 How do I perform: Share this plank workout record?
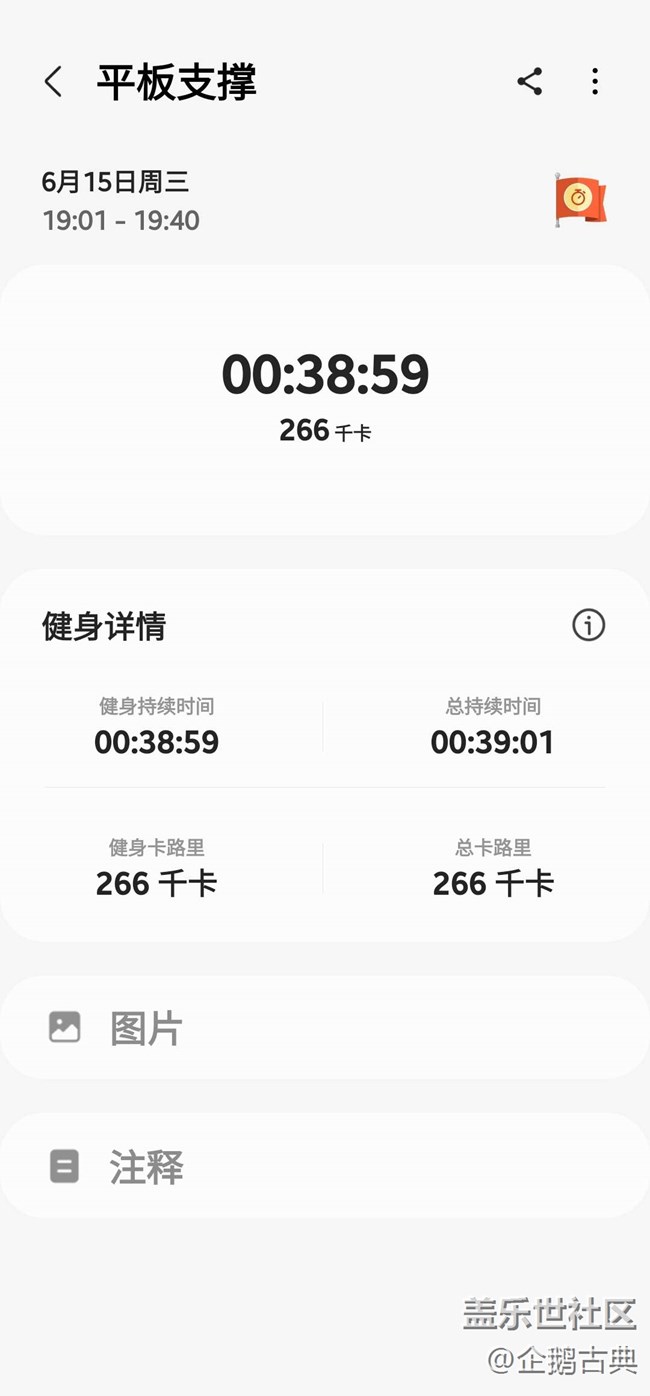tap(529, 82)
